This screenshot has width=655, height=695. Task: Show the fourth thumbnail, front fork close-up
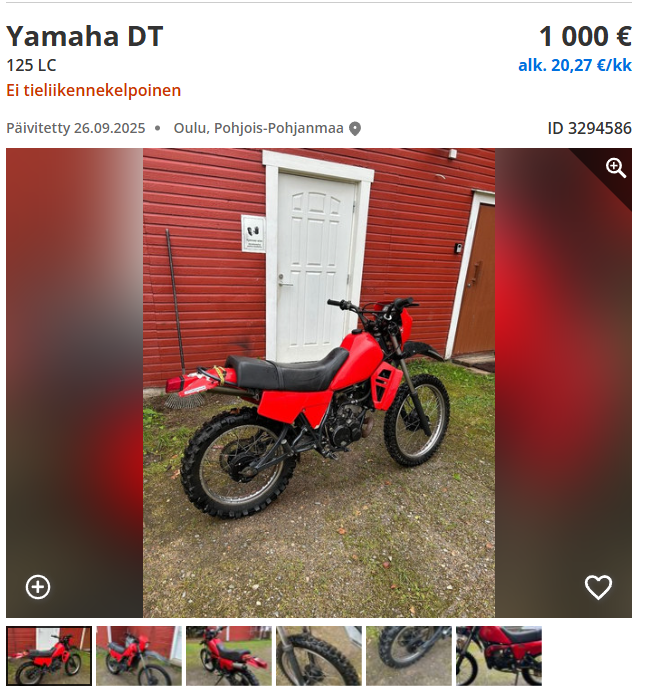coord(319,656)
